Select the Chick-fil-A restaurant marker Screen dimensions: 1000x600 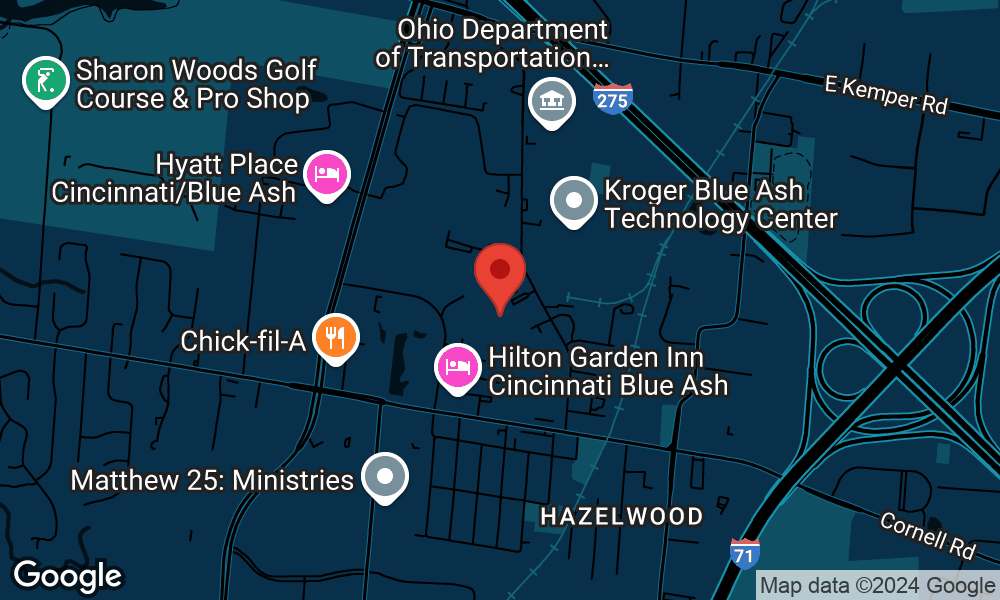[336, 337]
